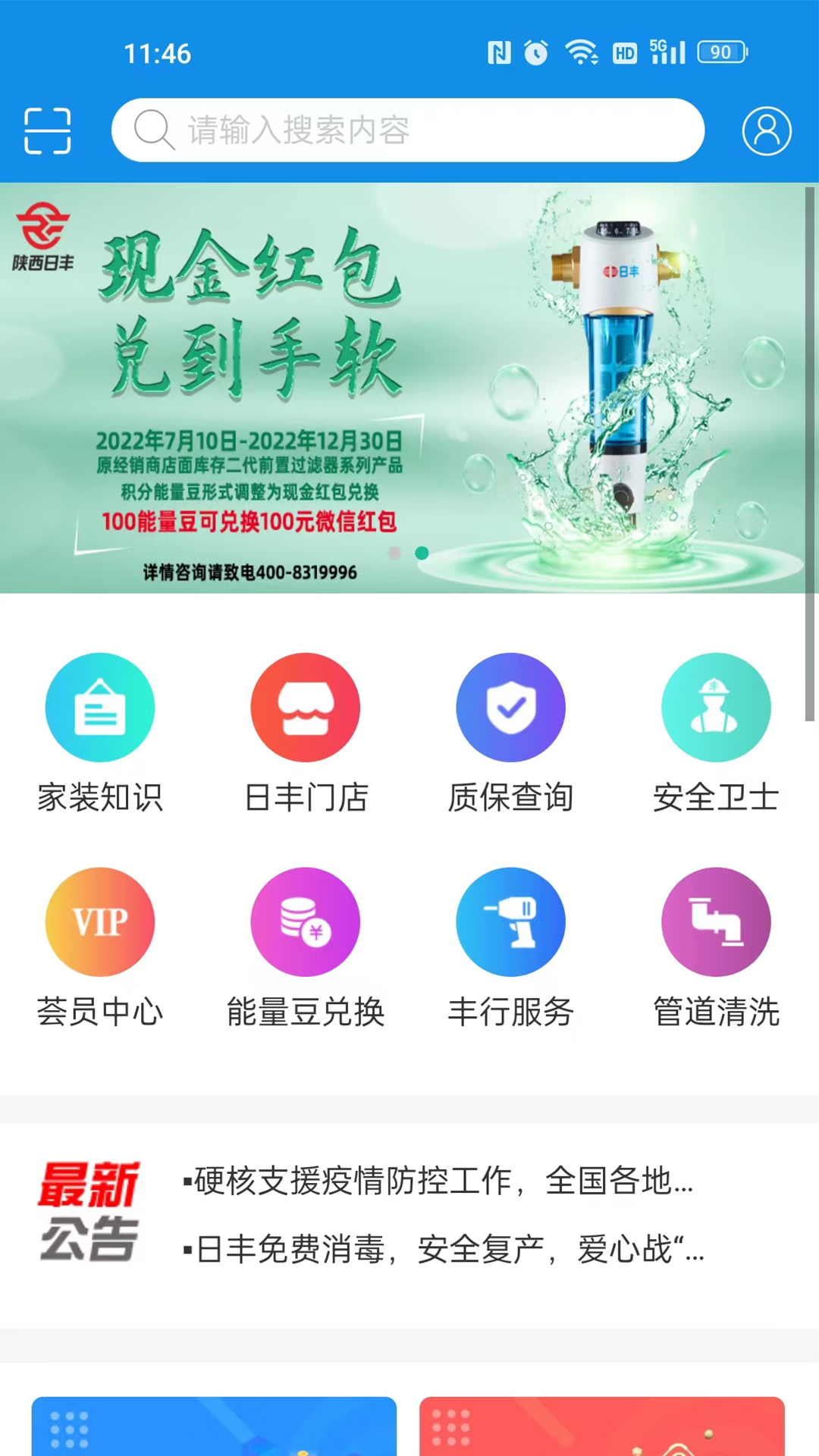Tap the search magnifier icon
819x1456 pixels.
click(x=155, y=130)
